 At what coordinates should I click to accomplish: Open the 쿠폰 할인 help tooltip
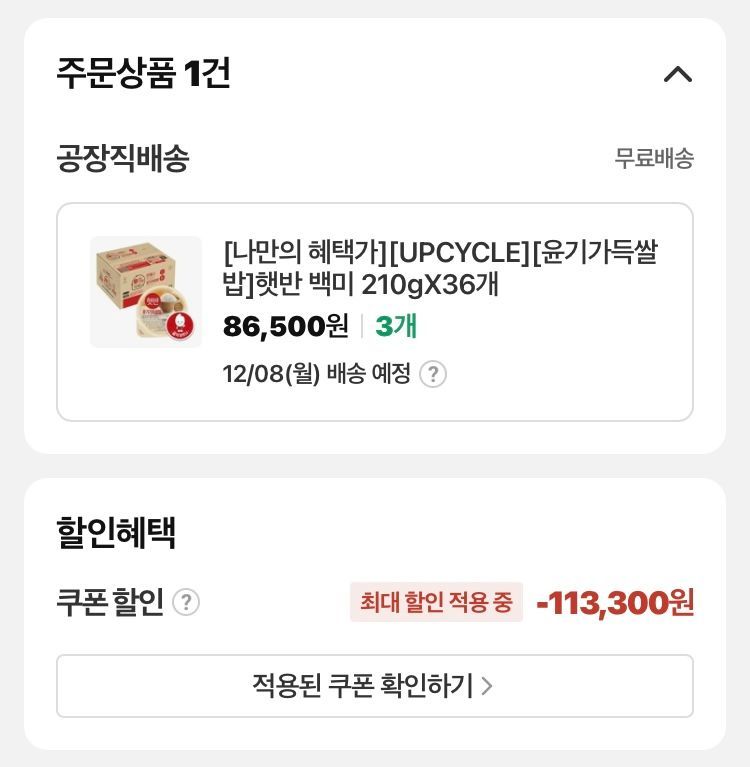pyautogui.click(x=186, y=603)
